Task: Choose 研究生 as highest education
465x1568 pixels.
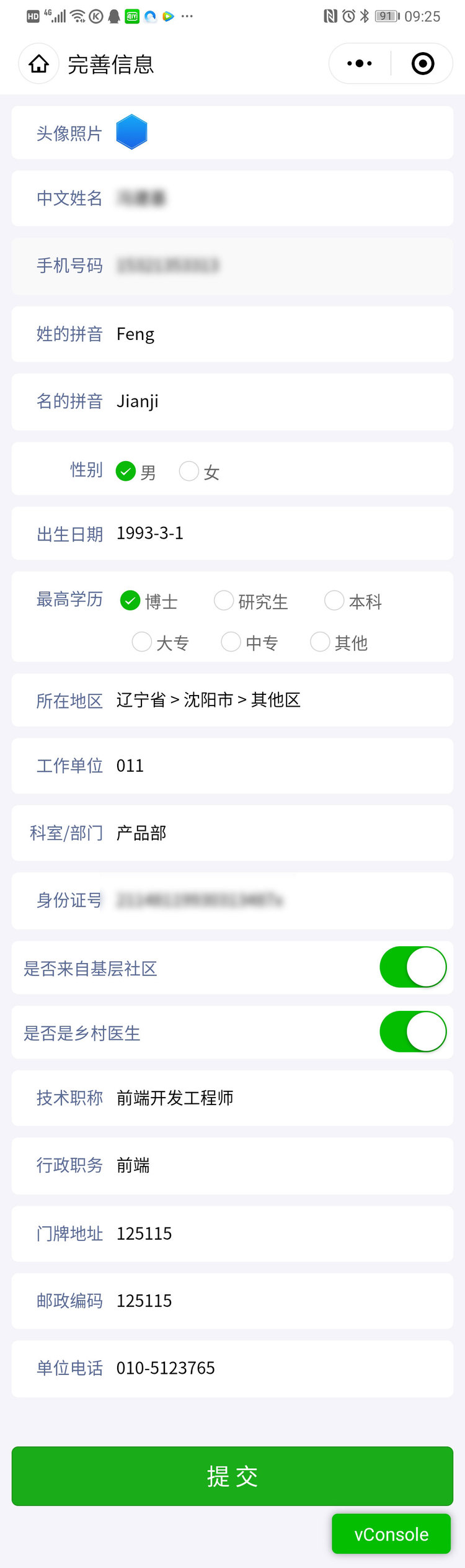Action: point(224,601)
